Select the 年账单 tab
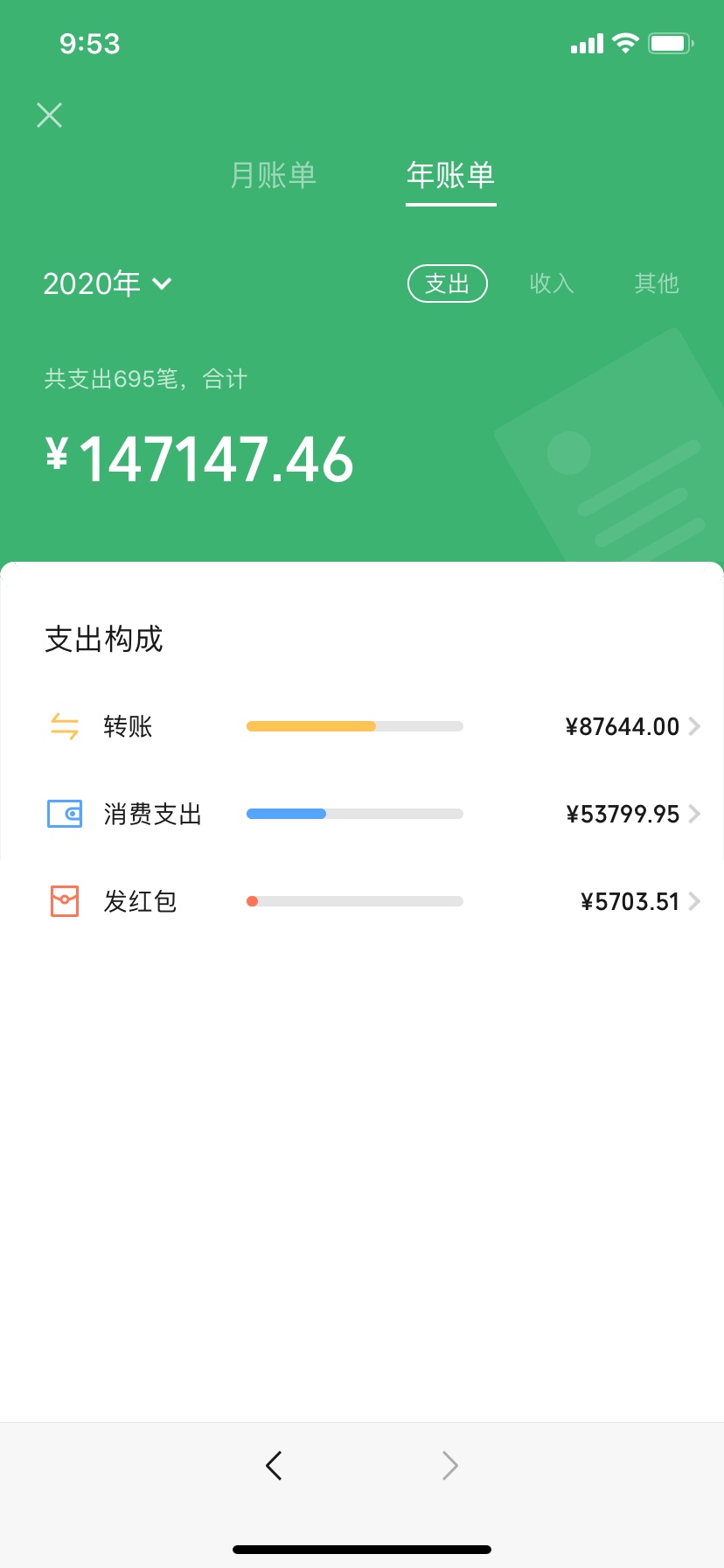 pyautogui.click(x=450, y=175)
